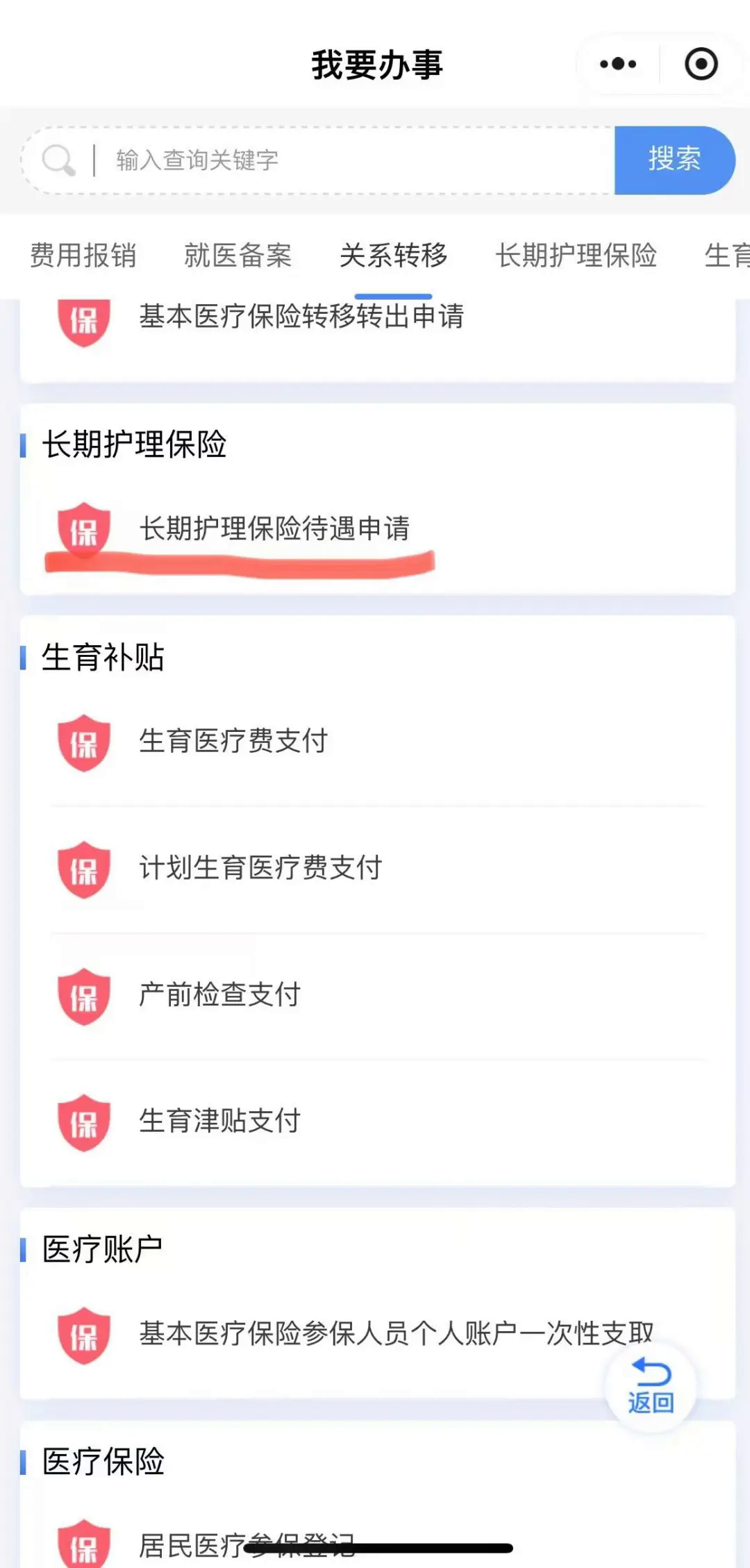The height and width of the screenshot is (1568, 750).
Task: Switch to the 就医备案 tab
Action: [238, 256]
